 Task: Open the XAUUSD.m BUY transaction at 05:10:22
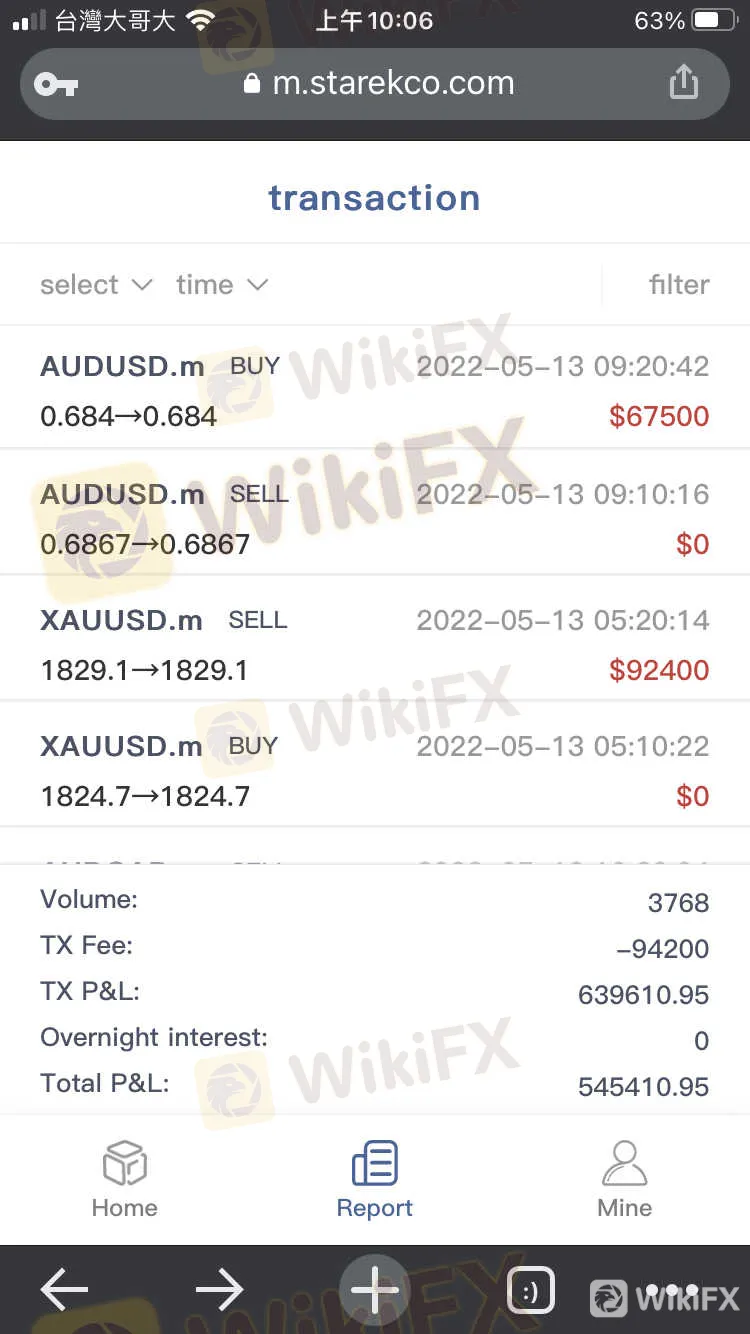(374, 770)
